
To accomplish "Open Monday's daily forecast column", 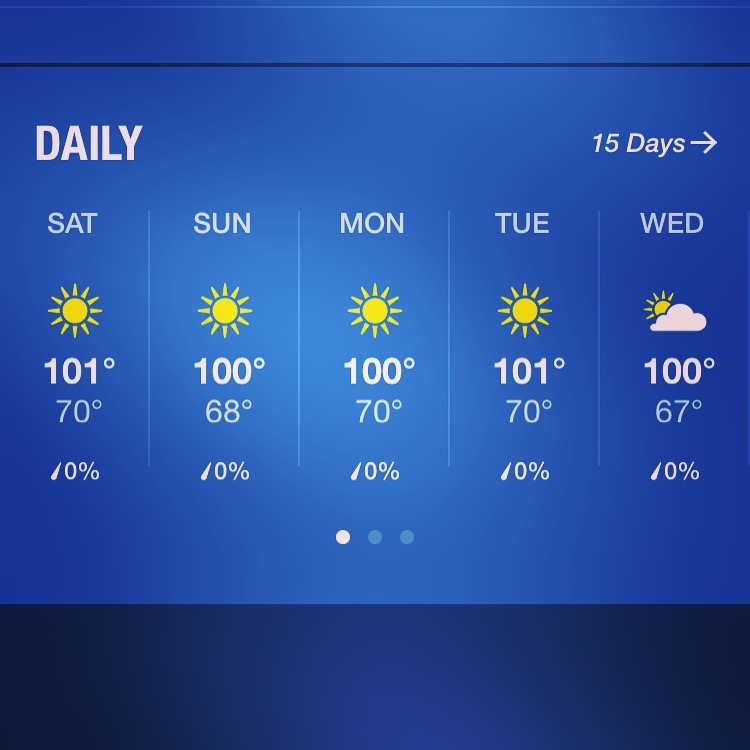I will point(375,340).
